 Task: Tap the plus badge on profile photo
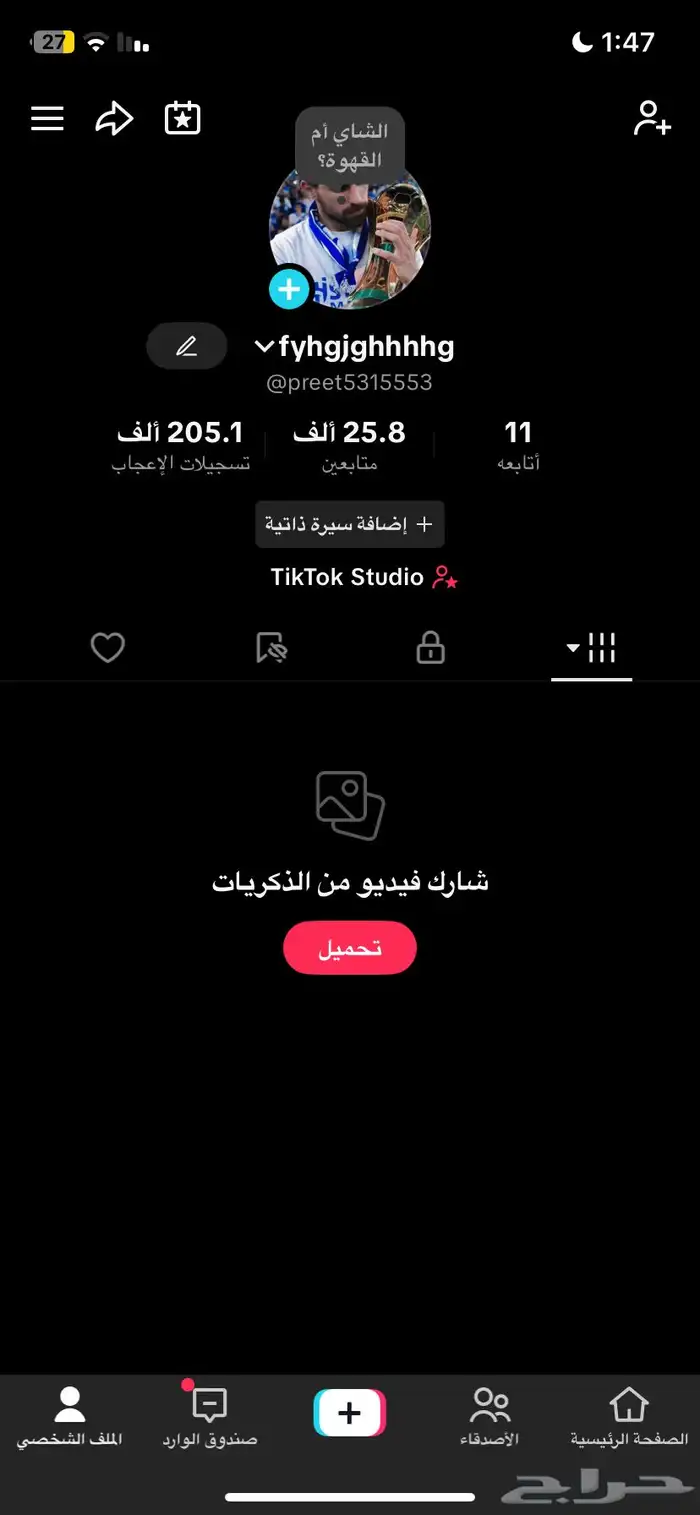pyautogui.click(x=289, y=290)
